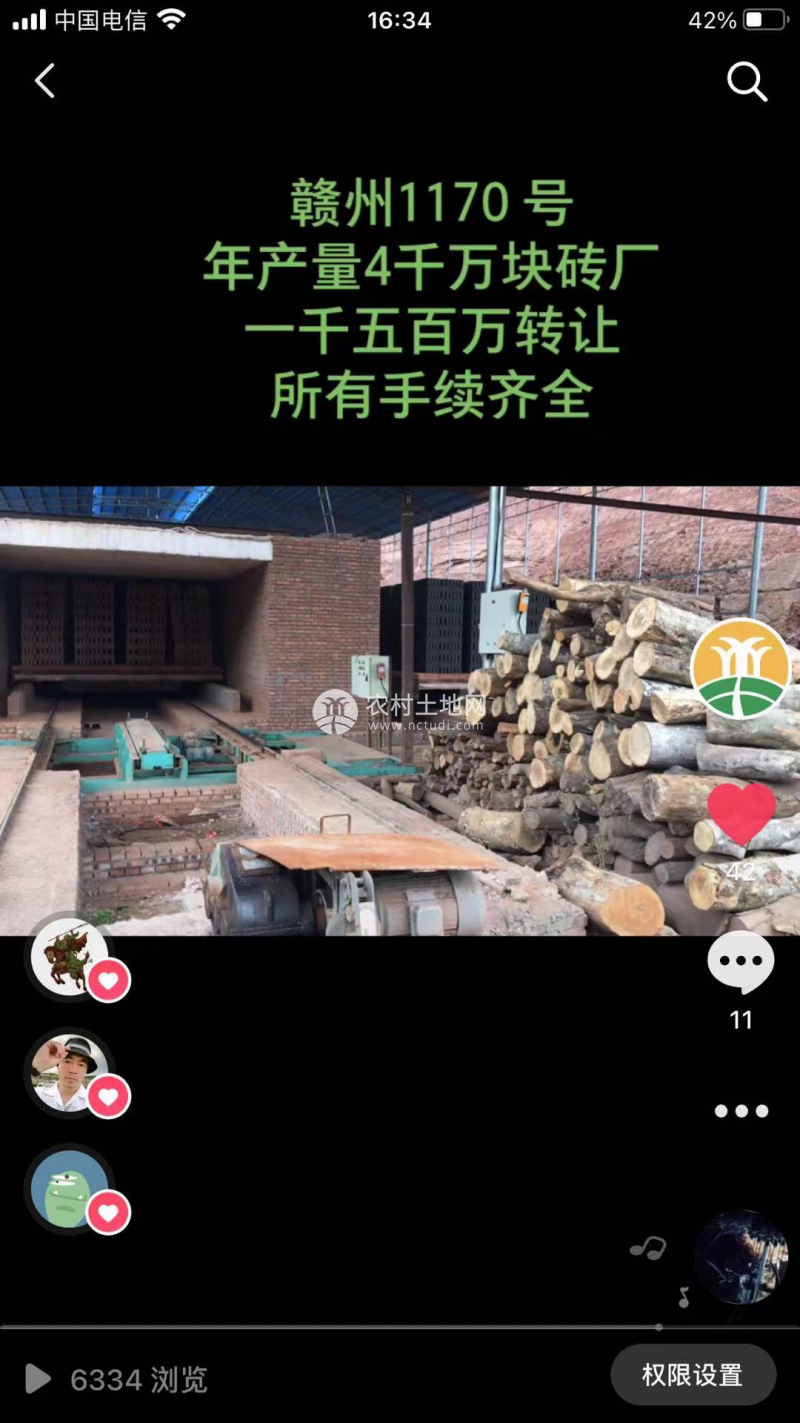Go back using the top-left arrow
Screen dimensions: 800x1423
coord(45,81)
